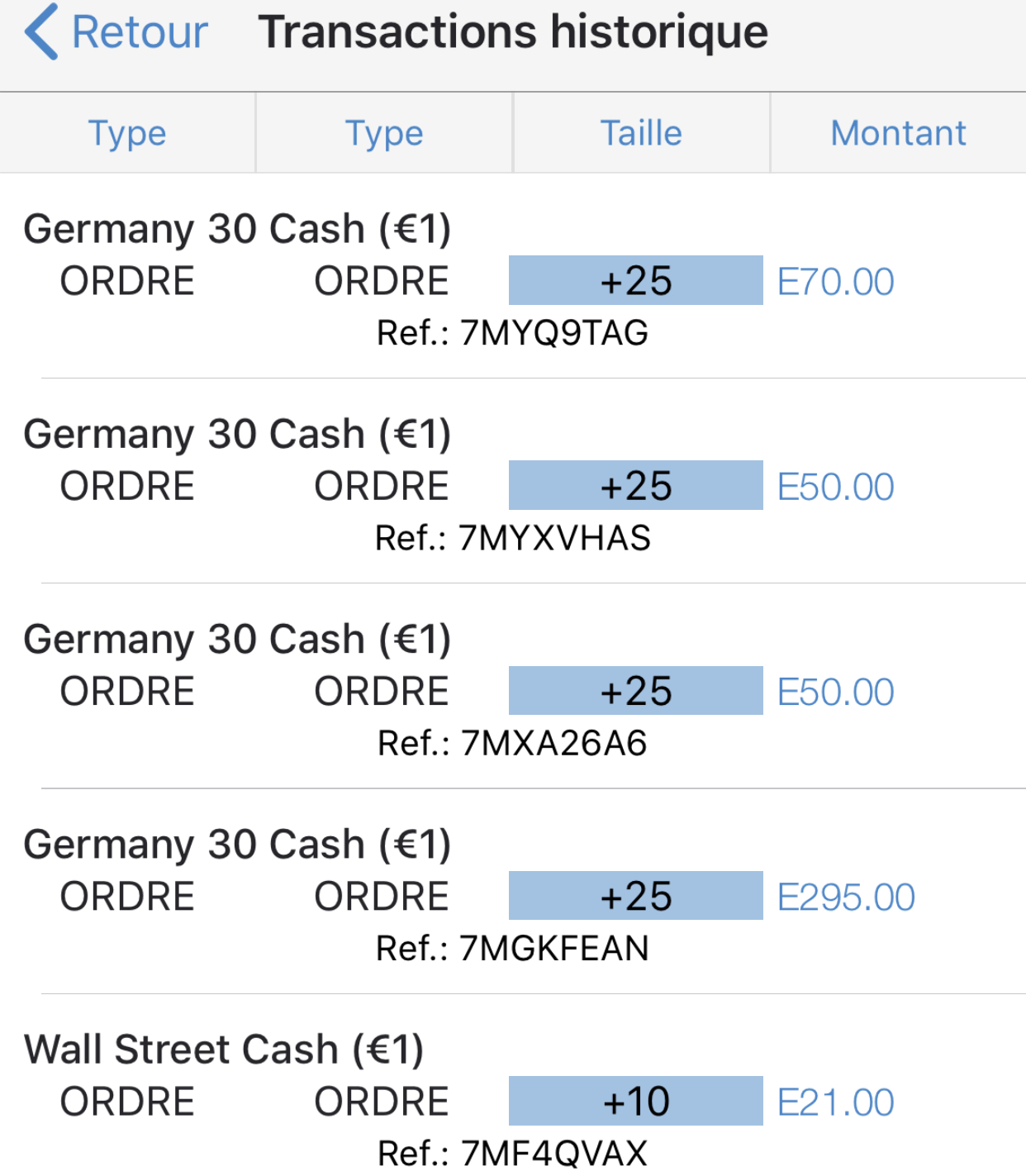The height and width of the screenshot is (1176, 1026).
Task: Open transaction with ref 7MYQ9TAG
Action: coord(512,281)
